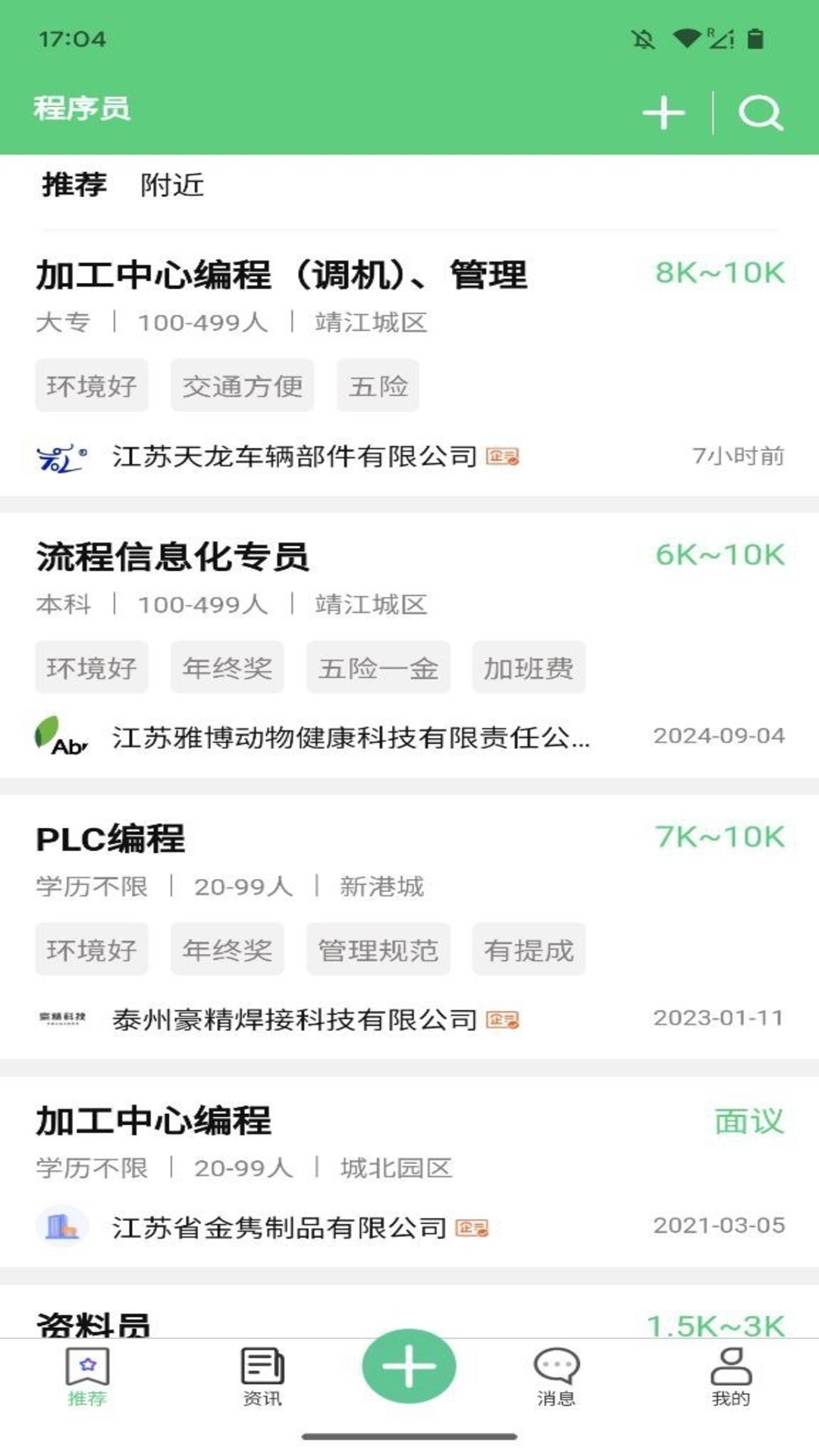Open search with the magnifier icon
Screen dimensions: 819x1456
(x=761, y=112)
